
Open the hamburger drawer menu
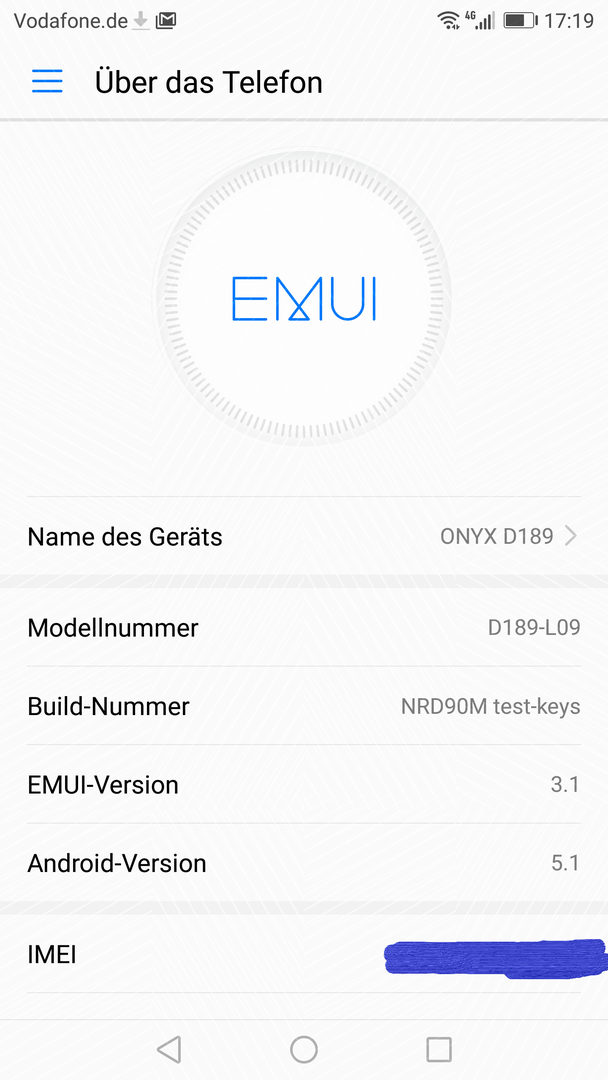coord(47,82)
